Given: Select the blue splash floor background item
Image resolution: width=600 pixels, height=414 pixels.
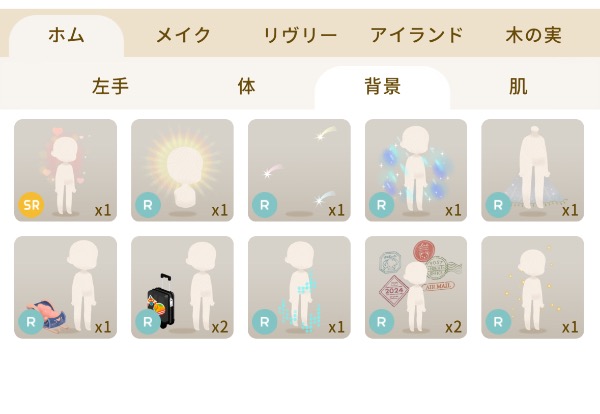Looking at the screenshot, I should pyautogui.click(x=532, y=170).
